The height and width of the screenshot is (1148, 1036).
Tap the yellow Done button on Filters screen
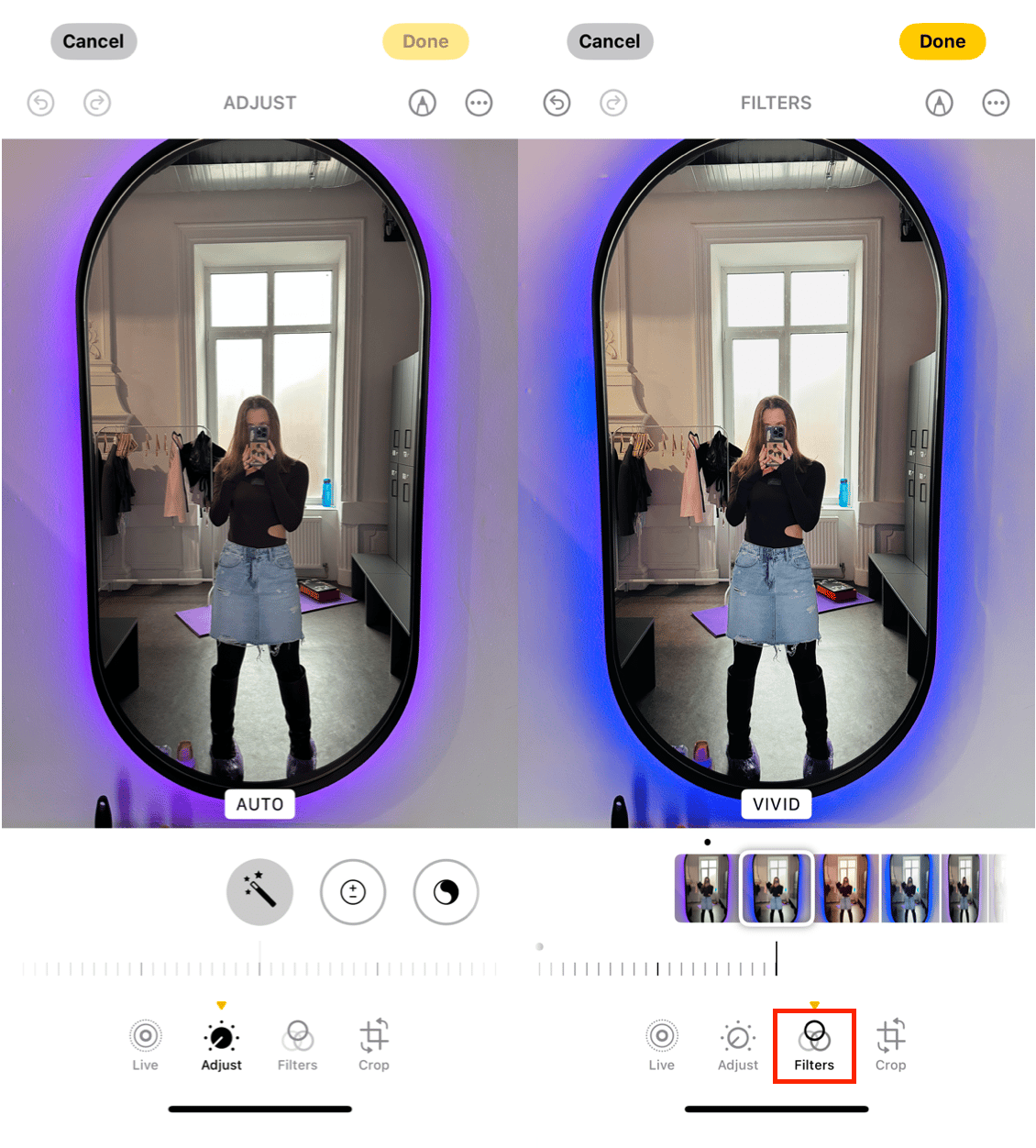[x=942, y=41]
